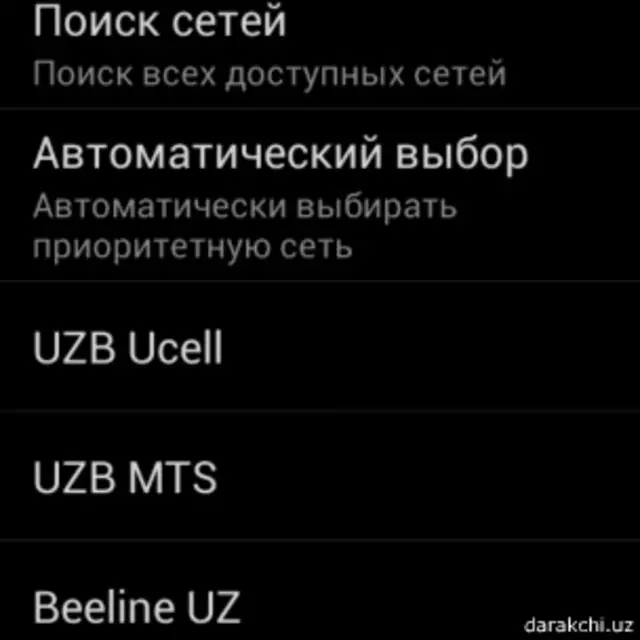Select Автоматический выбор network option
This screenshot has height=640, width=640.
[x=280, y=198]
